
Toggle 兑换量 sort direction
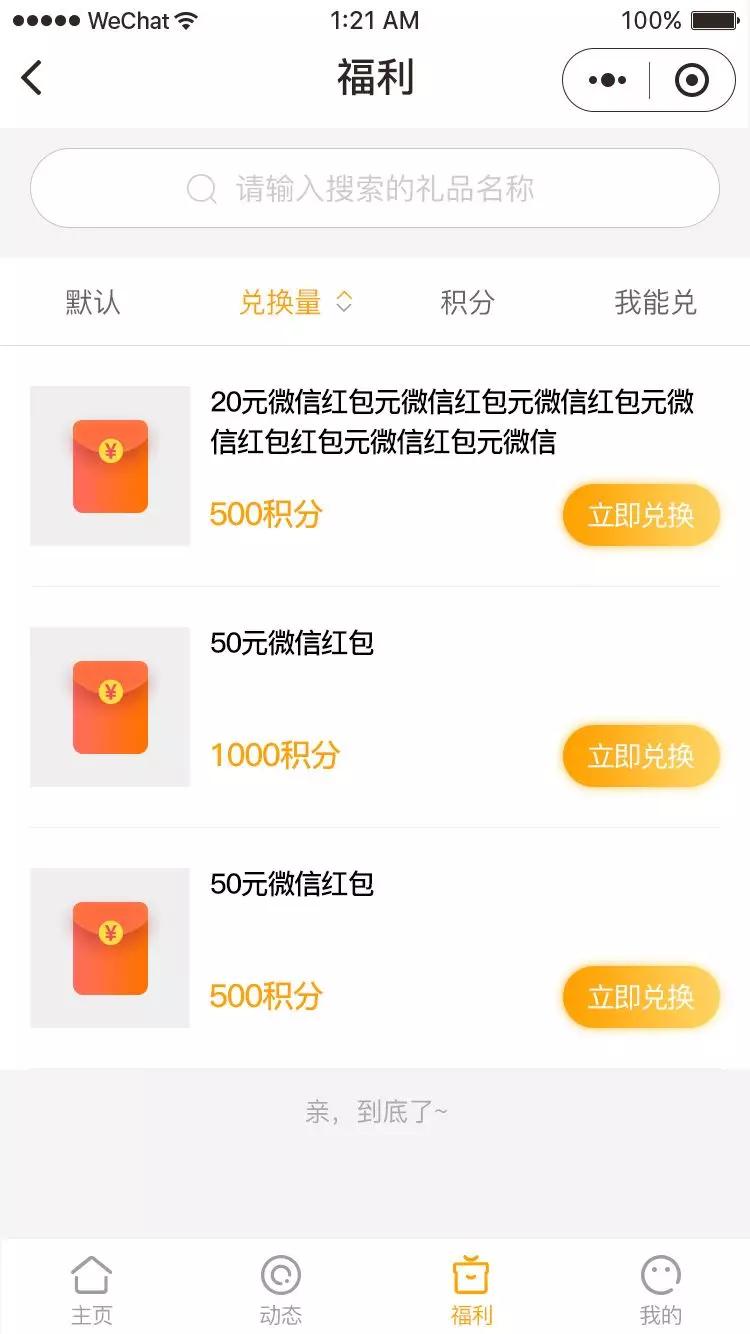point(296,302)
